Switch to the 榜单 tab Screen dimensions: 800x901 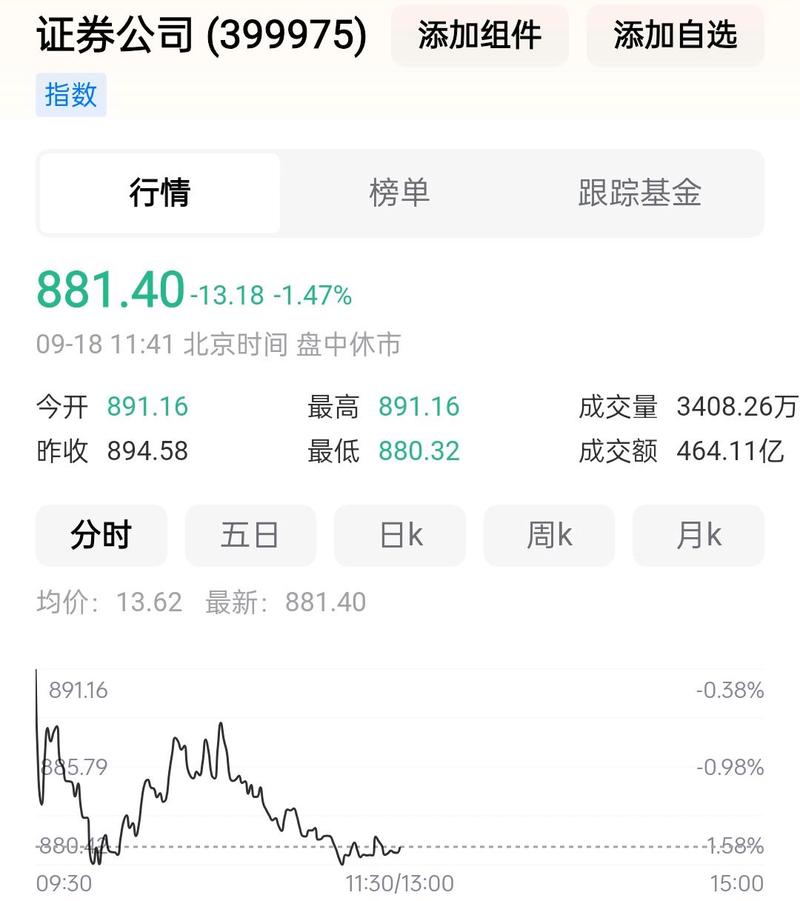tap(400, 194)
